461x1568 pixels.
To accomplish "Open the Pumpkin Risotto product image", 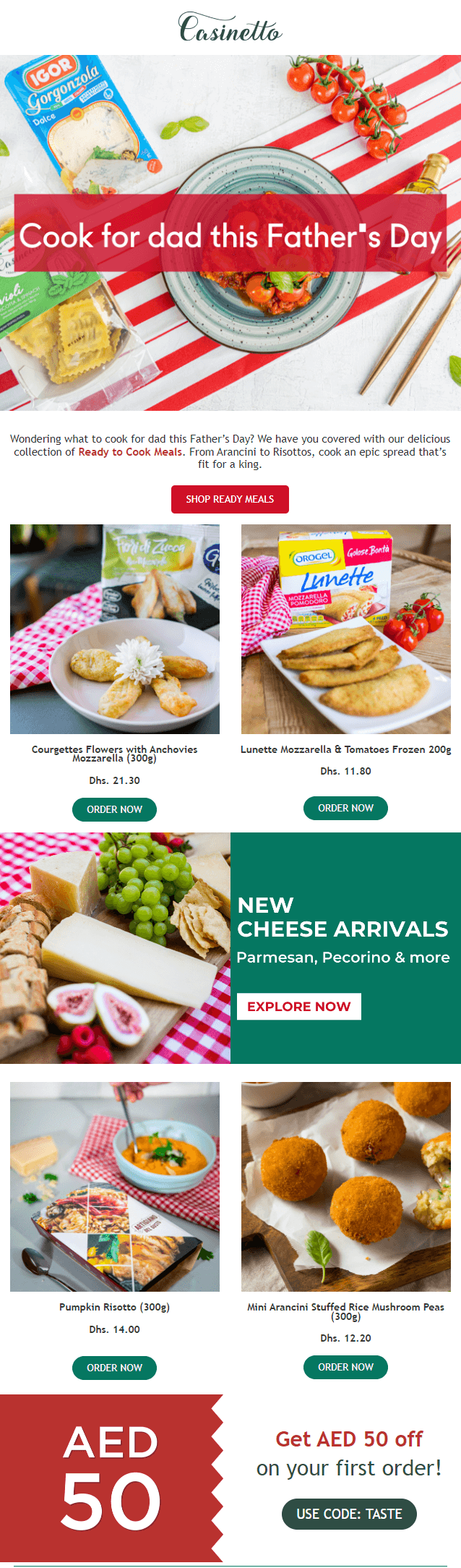I will pyautogui.click(x=115, y=1187).
